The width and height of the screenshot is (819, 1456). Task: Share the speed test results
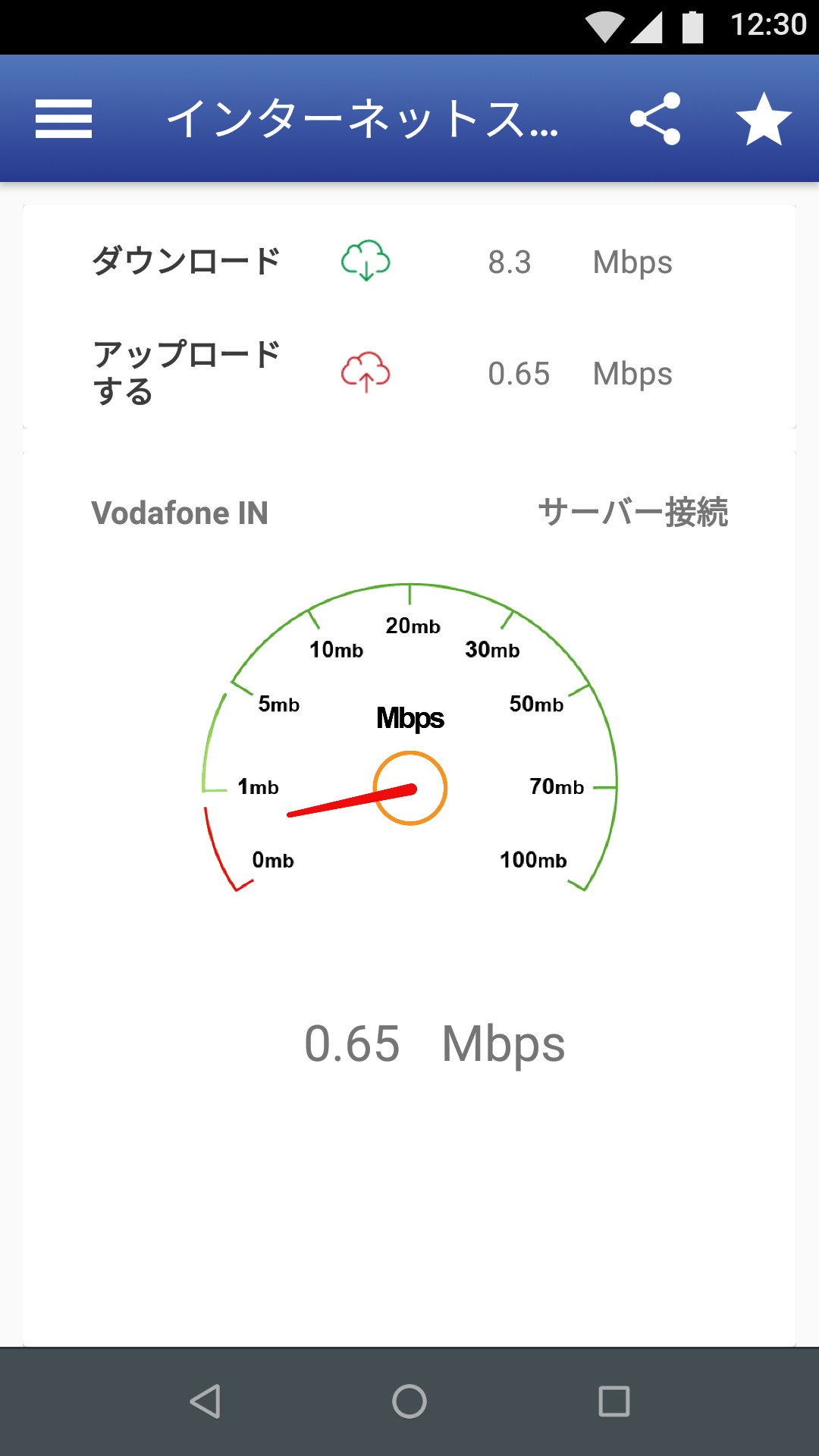(x=655, y=119)
